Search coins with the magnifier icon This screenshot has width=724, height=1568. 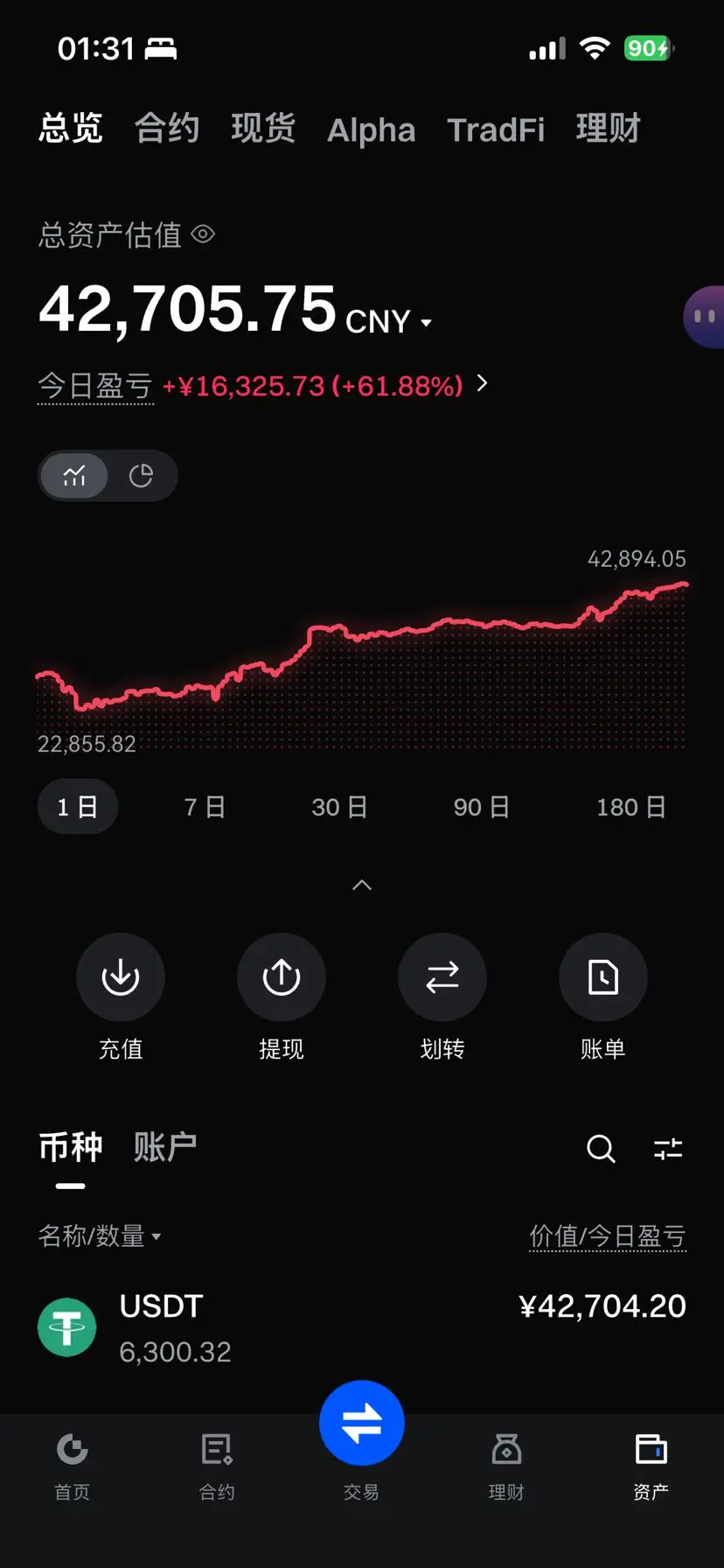tap(601, 1149)
